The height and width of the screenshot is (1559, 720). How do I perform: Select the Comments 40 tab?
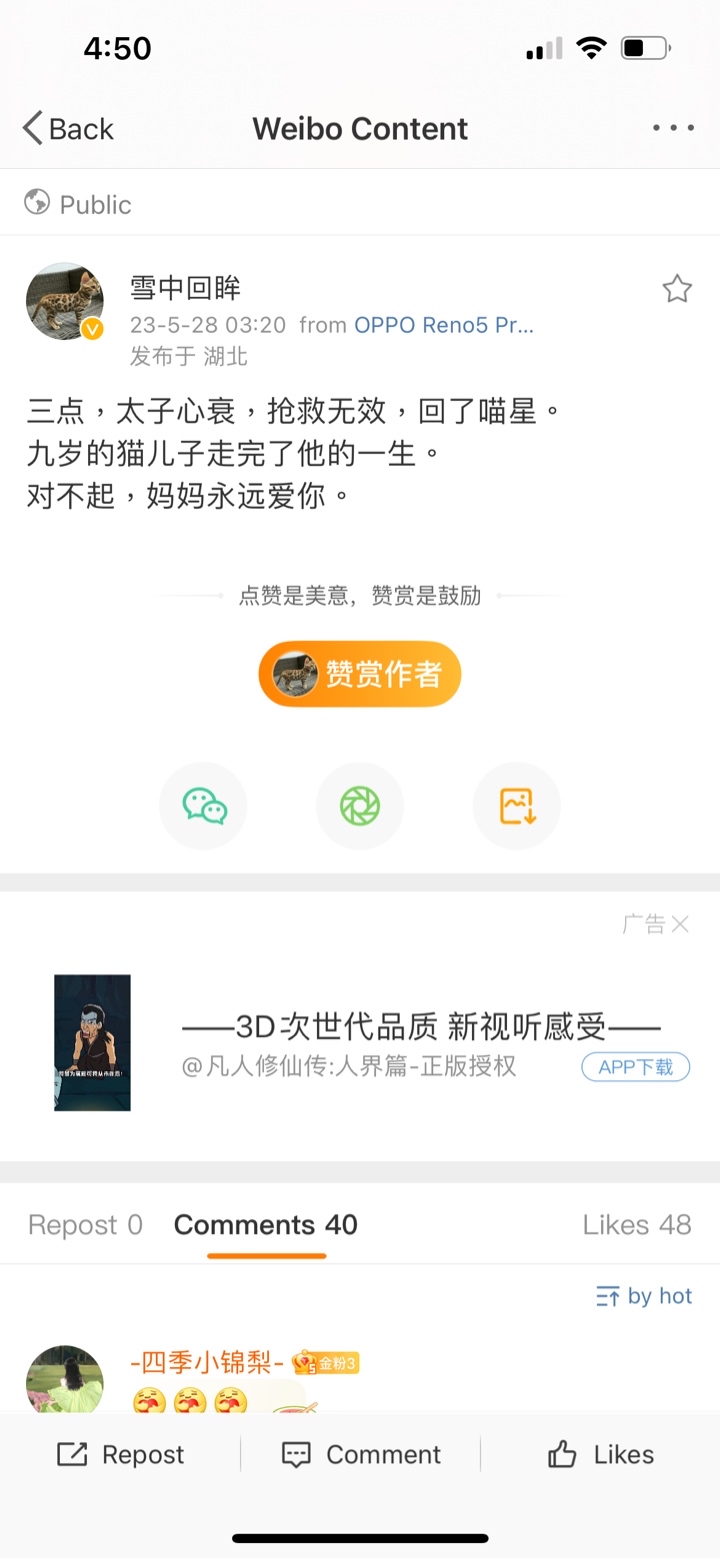[266, 1225]
